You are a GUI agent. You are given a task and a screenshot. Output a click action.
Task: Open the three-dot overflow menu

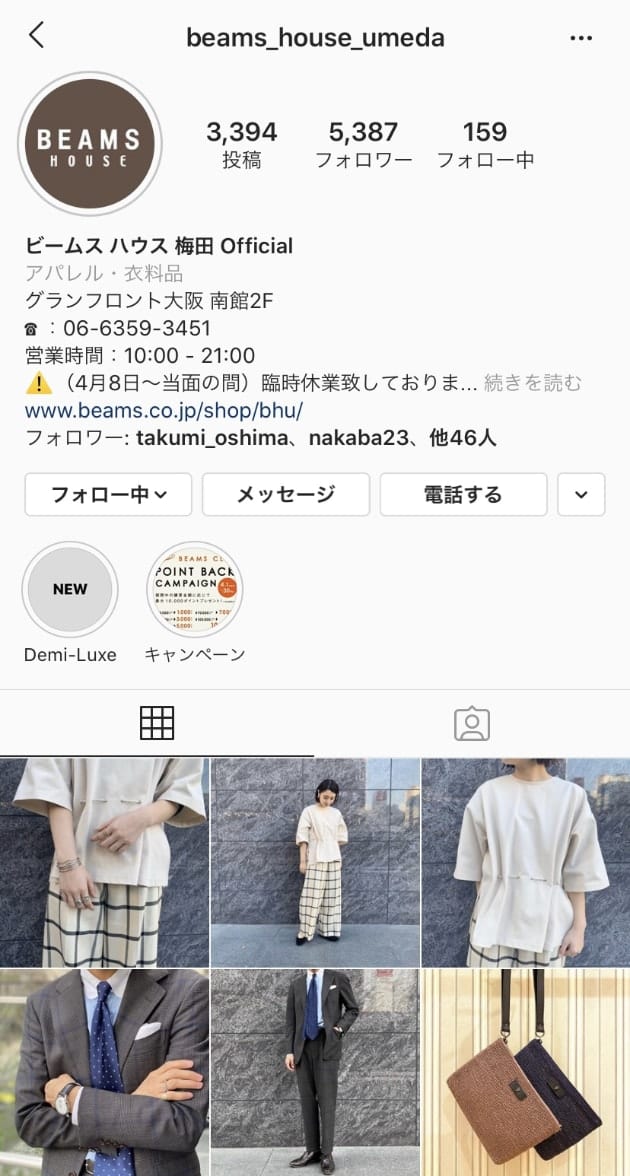point(581,38)
